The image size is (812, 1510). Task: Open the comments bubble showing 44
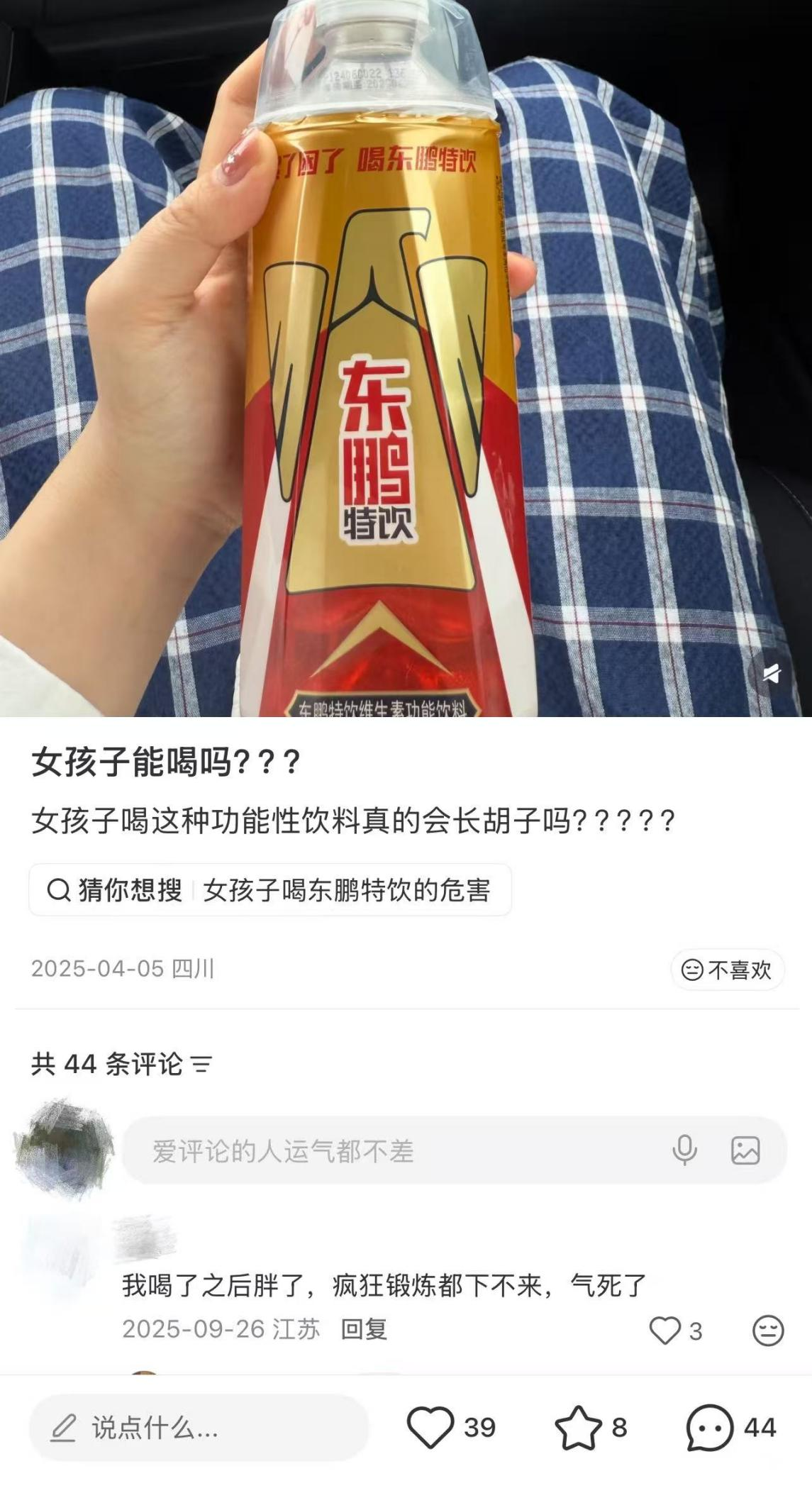click(709, 1427)
